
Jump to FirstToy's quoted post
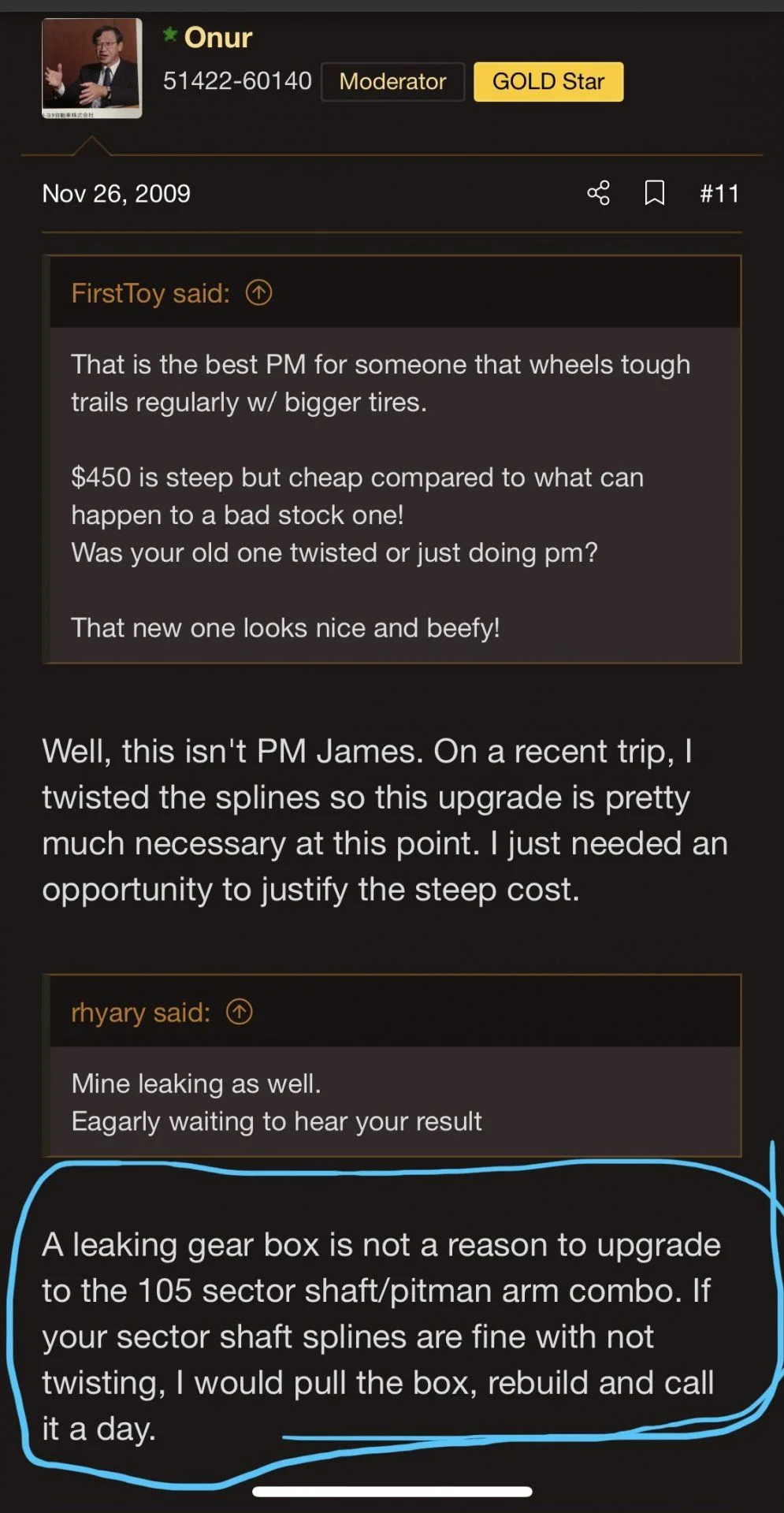[x=258, y=293]
